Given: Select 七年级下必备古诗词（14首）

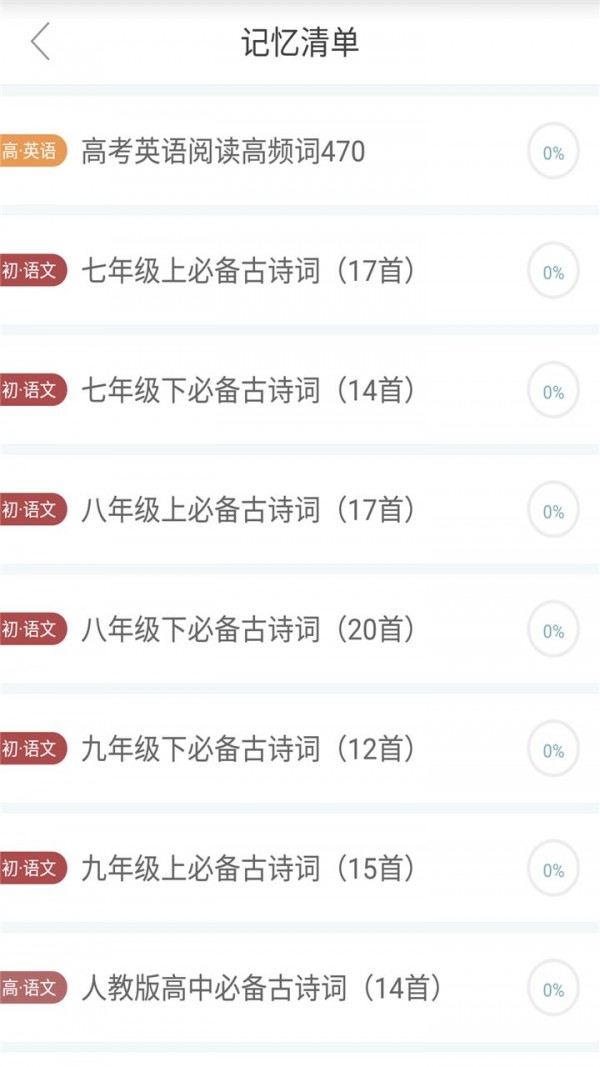Looking at the screenshot, I should point(248,390).
